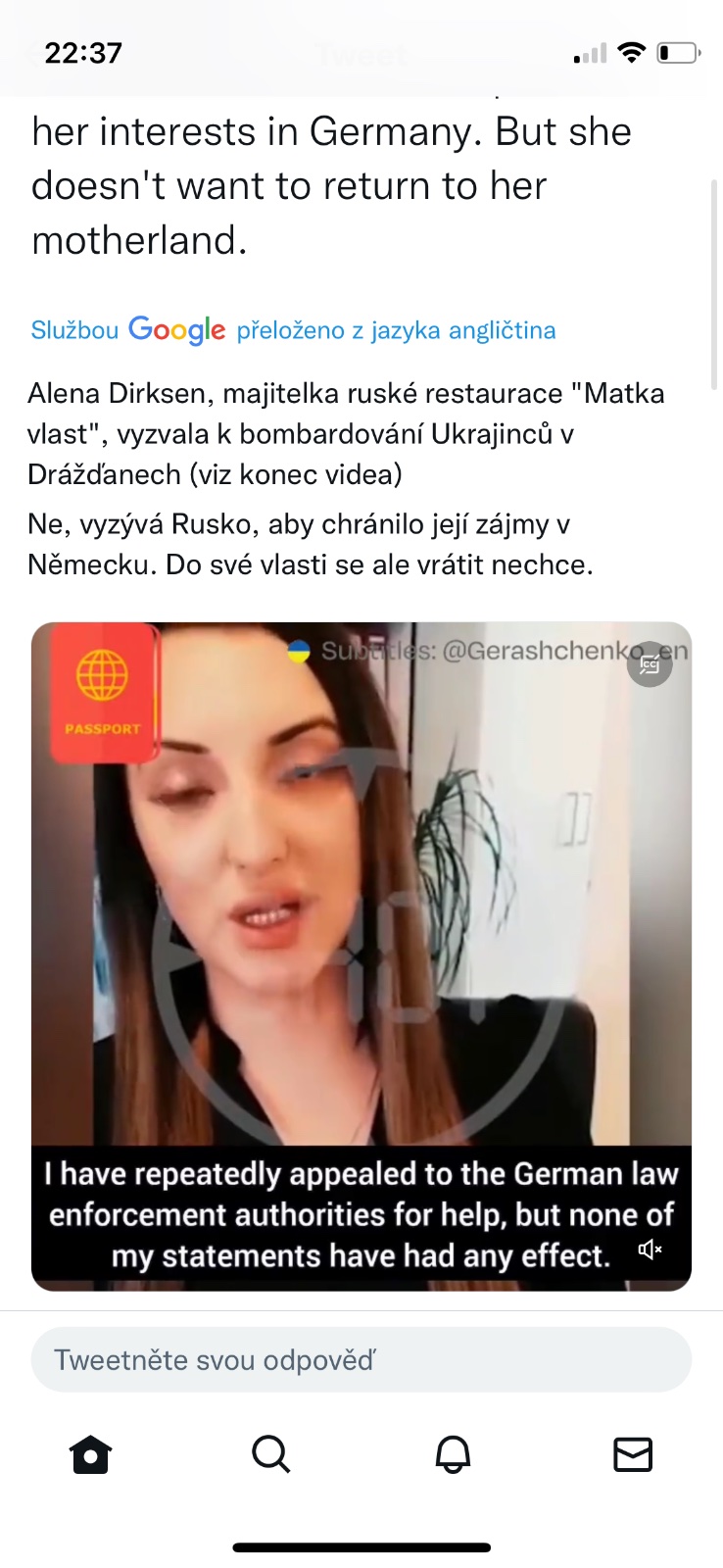The width and height of the screenshot is (723, 1568).
Task: Unmute the video sound
Action: point(651,1249)
